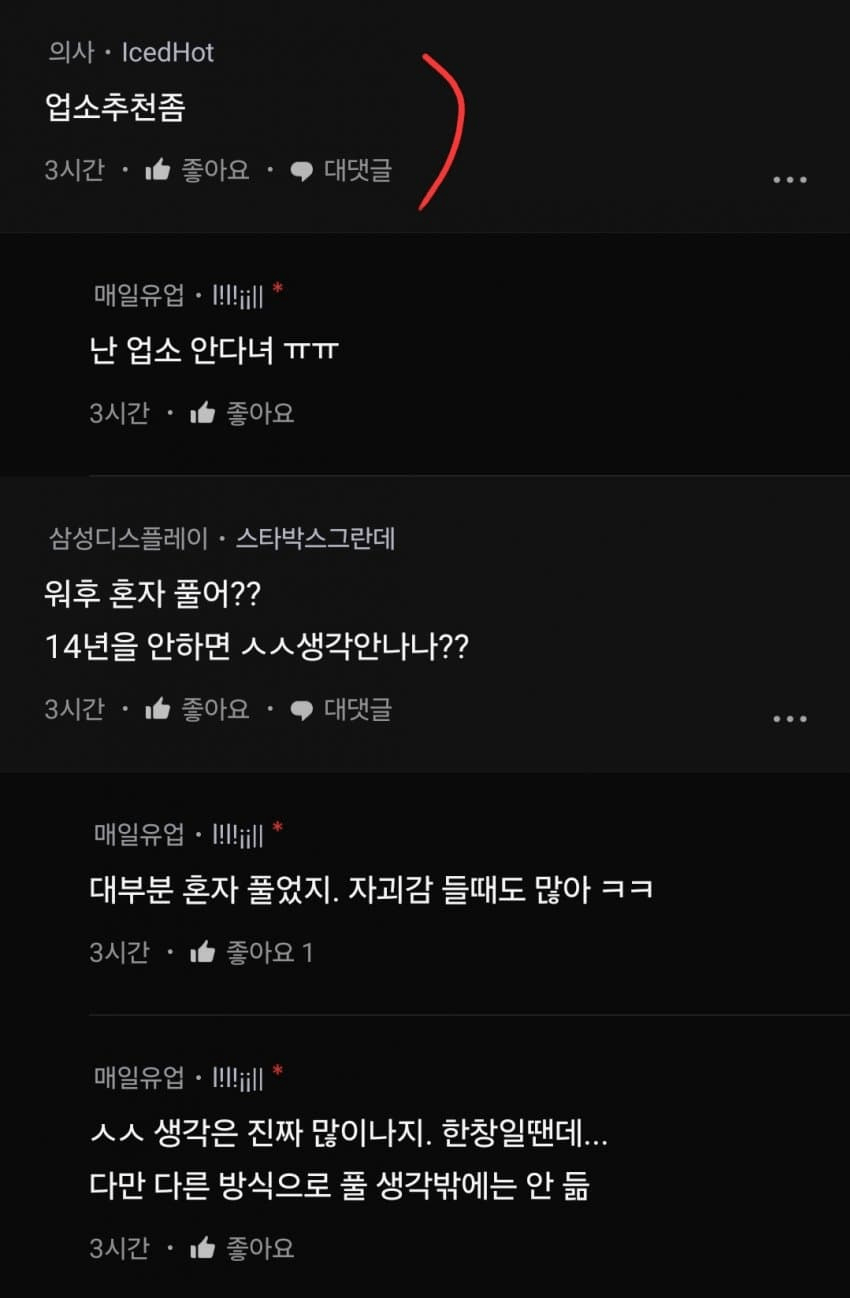Screen dimensions: 850x1298
Task: Click the three-dot options icon on IcedHot's comment
Action: tap(791, 178)
